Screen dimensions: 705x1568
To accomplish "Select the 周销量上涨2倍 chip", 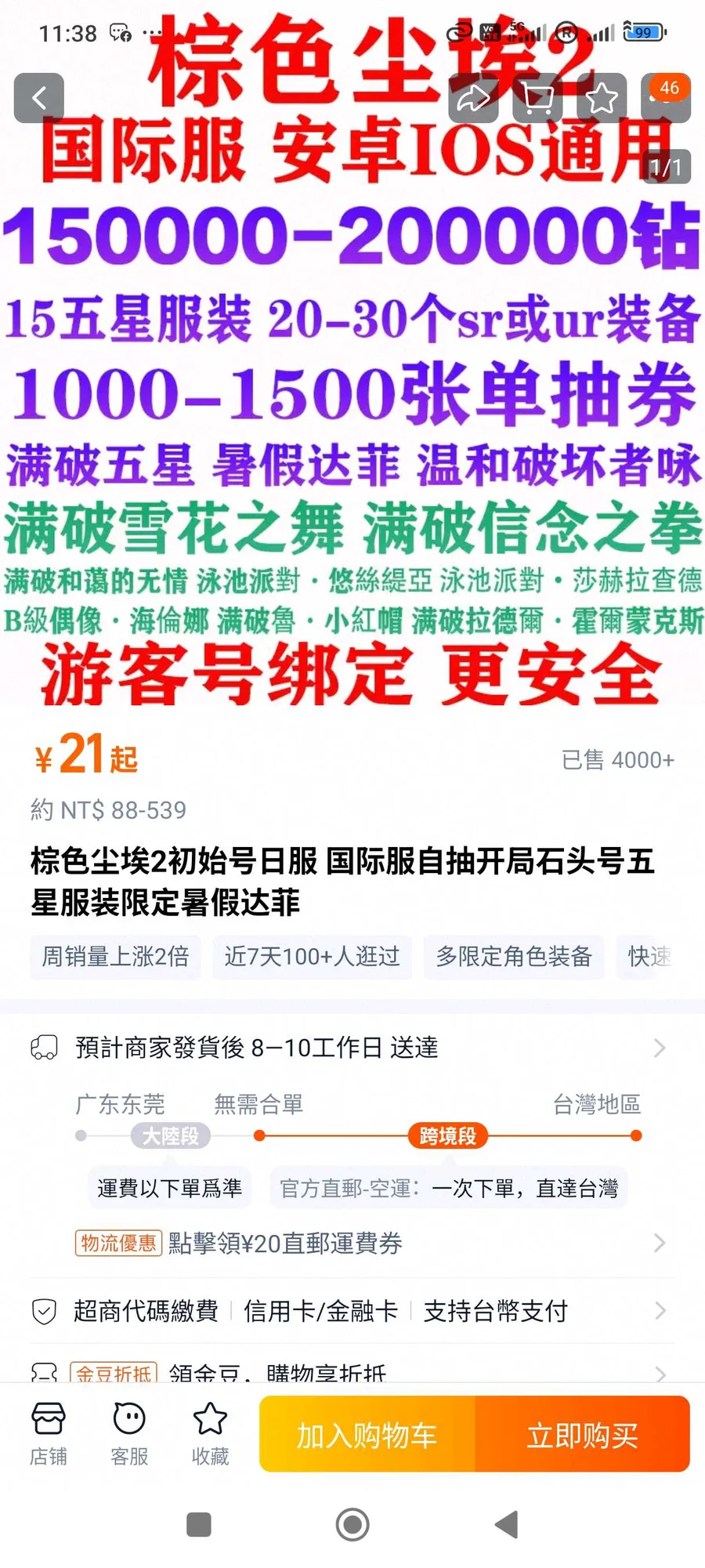I will pos(115,957).
